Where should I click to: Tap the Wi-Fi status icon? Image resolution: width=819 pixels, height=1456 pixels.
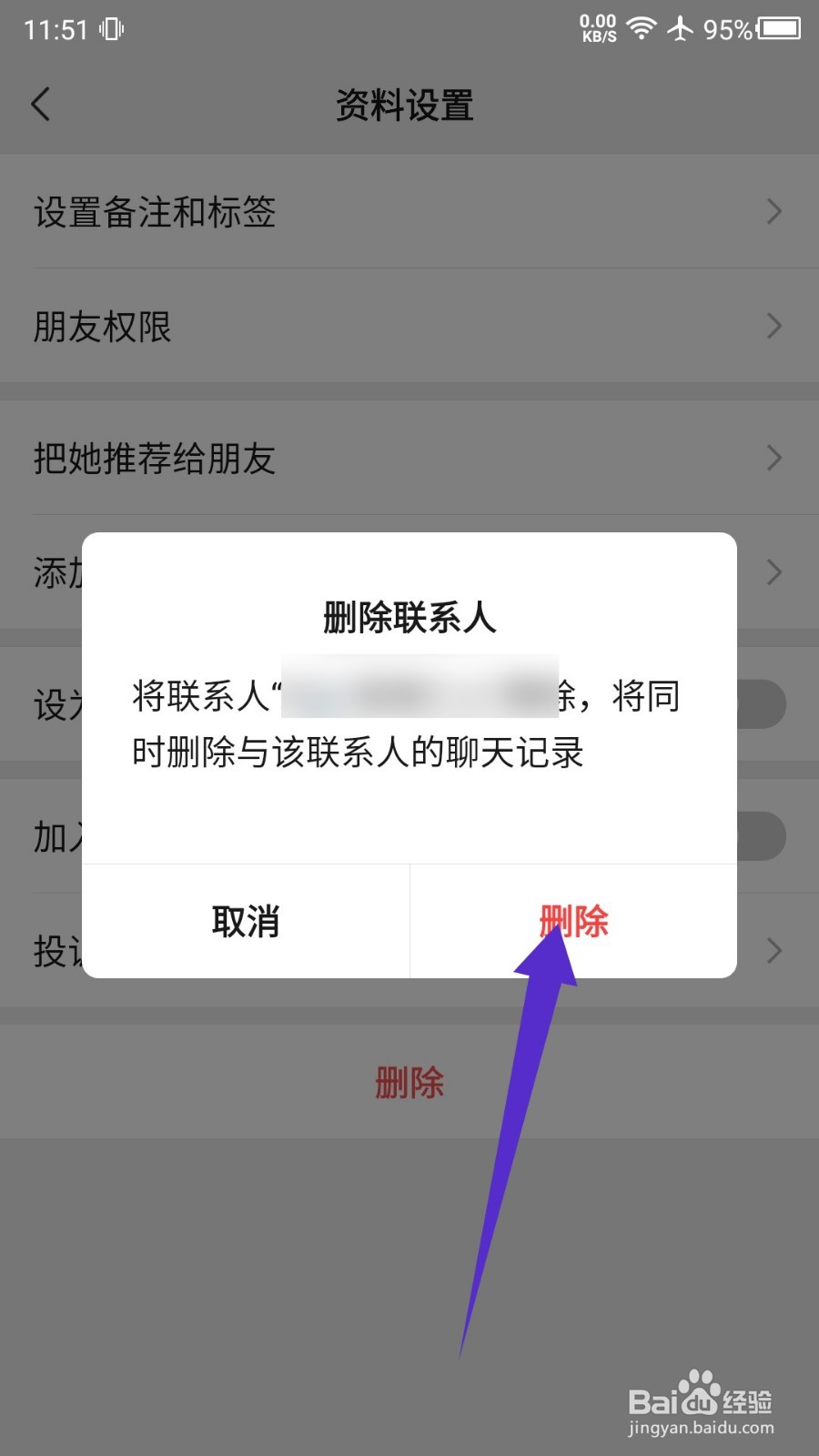pyautogui.click(x=642, y=27)
